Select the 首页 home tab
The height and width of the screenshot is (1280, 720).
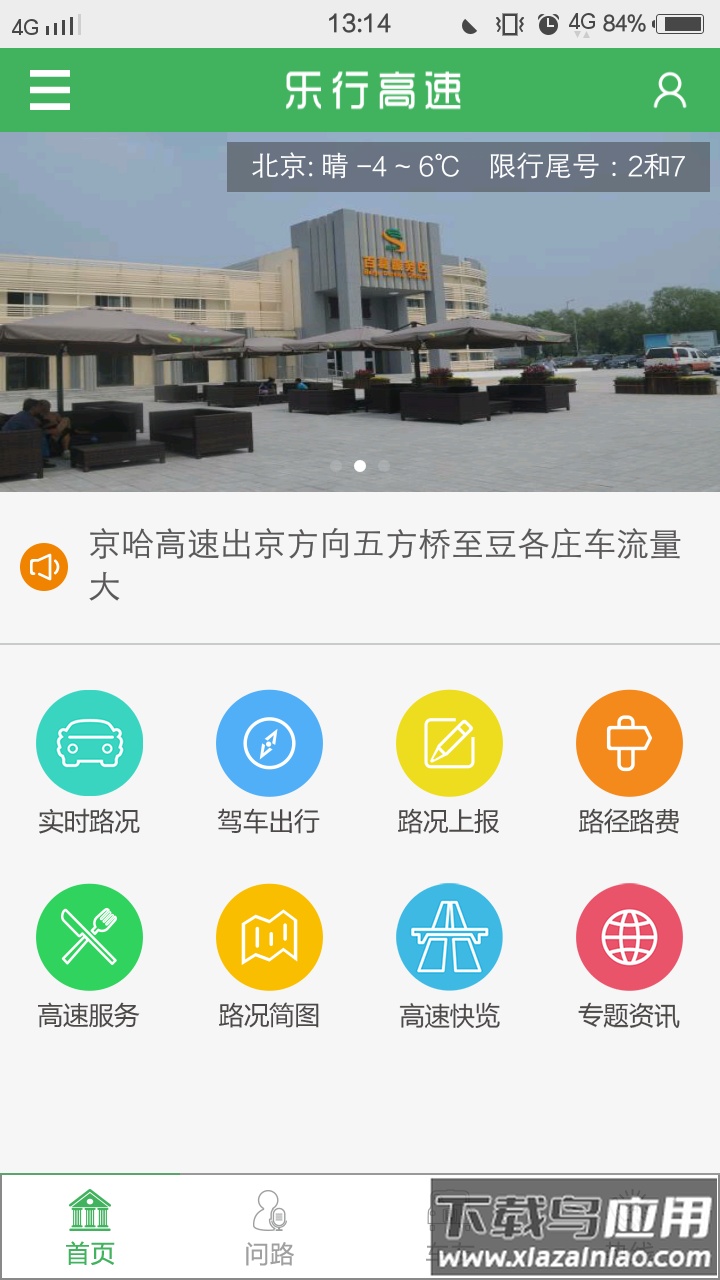point(90,1225)
